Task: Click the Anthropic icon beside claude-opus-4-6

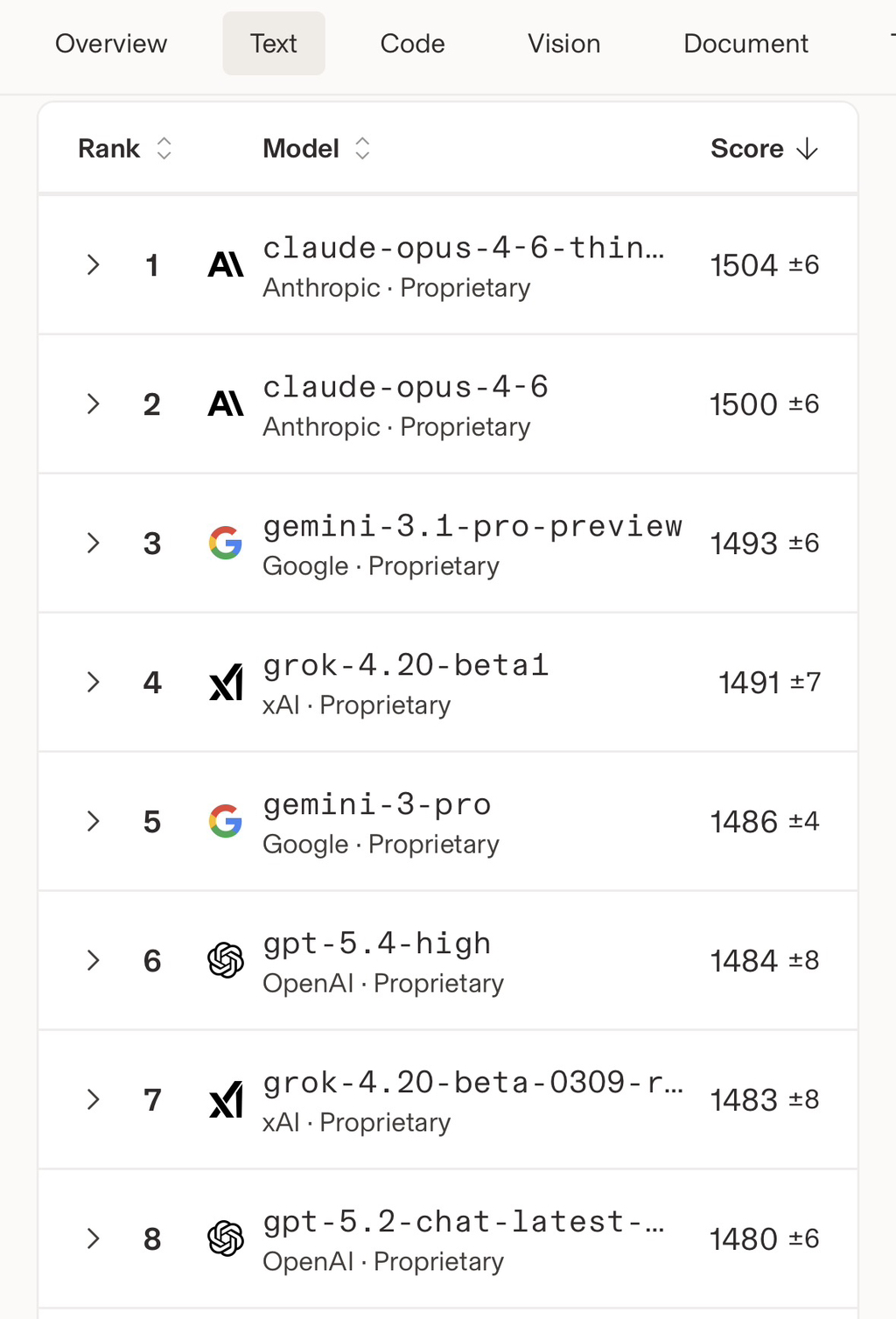Action: (226, 403)
